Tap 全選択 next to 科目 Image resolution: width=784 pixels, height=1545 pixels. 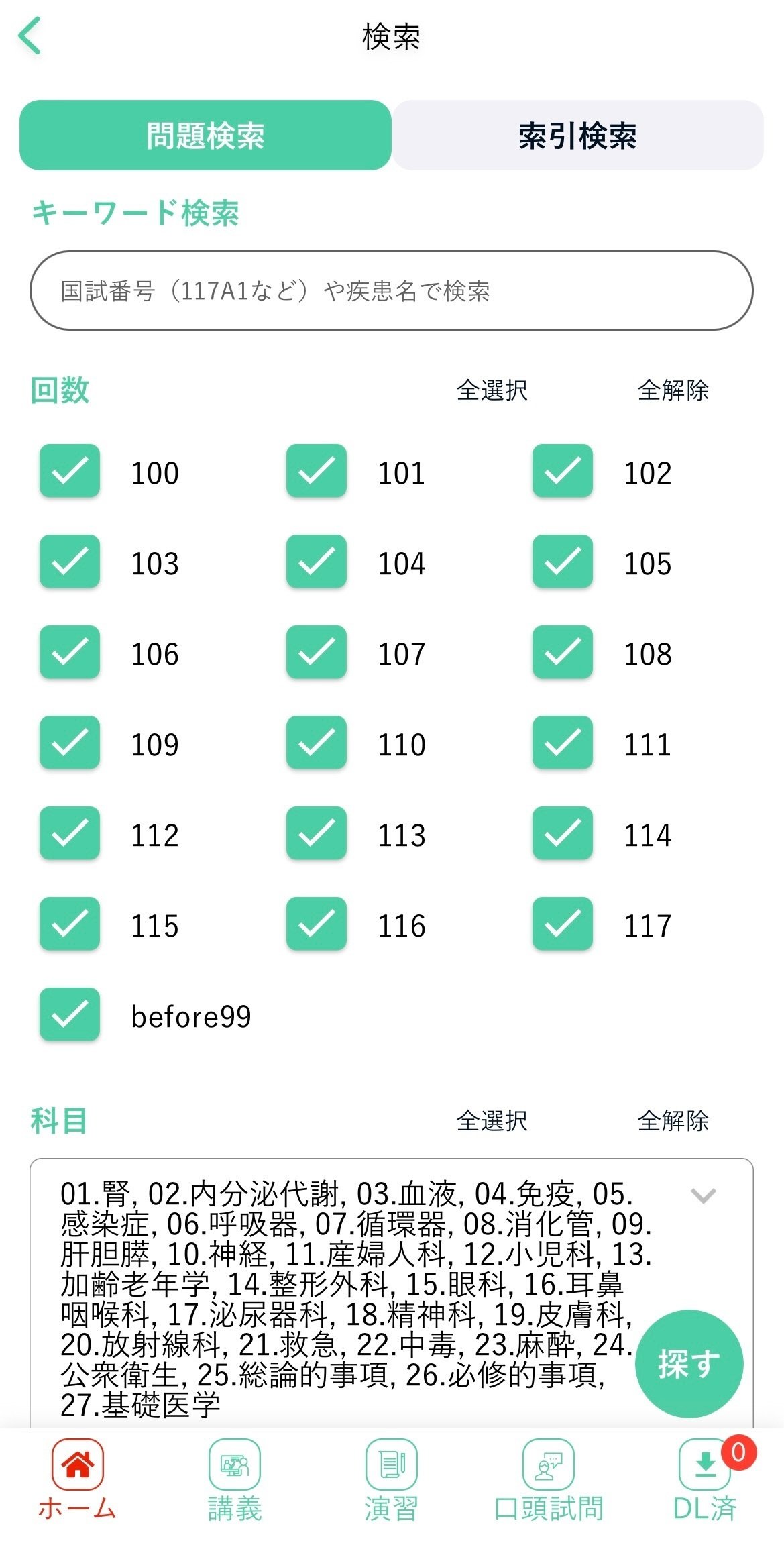coord(492,1120)
